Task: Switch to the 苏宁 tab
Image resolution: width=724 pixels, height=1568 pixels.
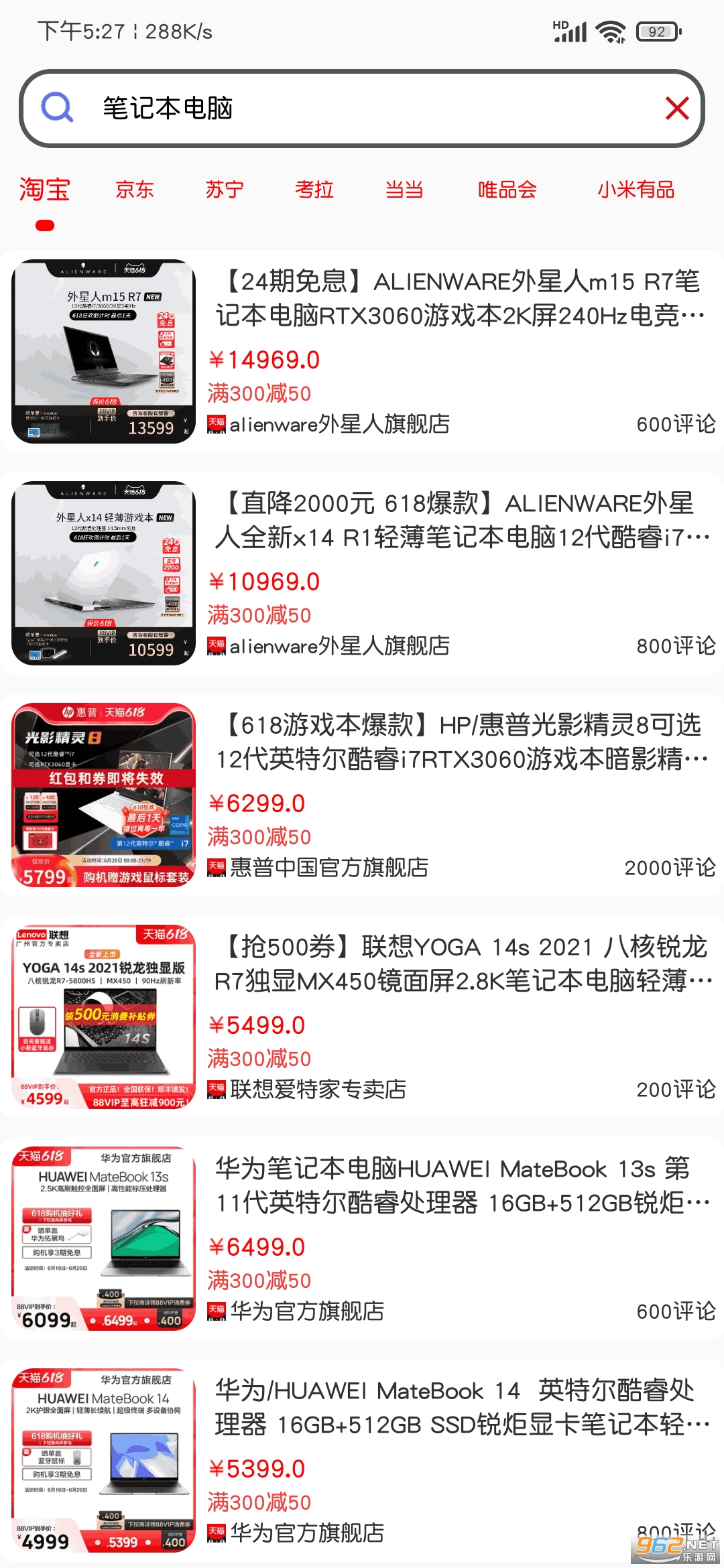Action: pyautogui.click(x=225, y=190)
